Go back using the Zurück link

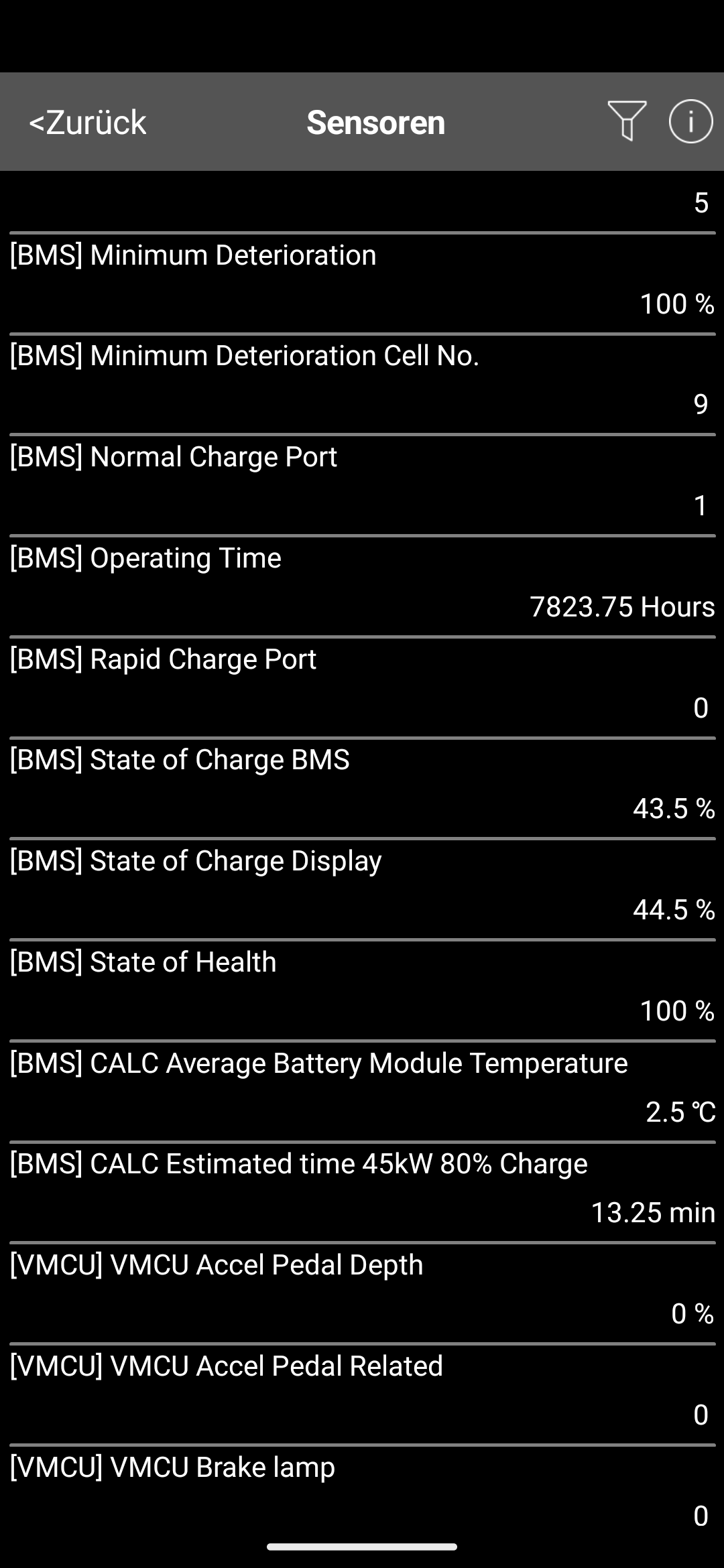(86, 122)
